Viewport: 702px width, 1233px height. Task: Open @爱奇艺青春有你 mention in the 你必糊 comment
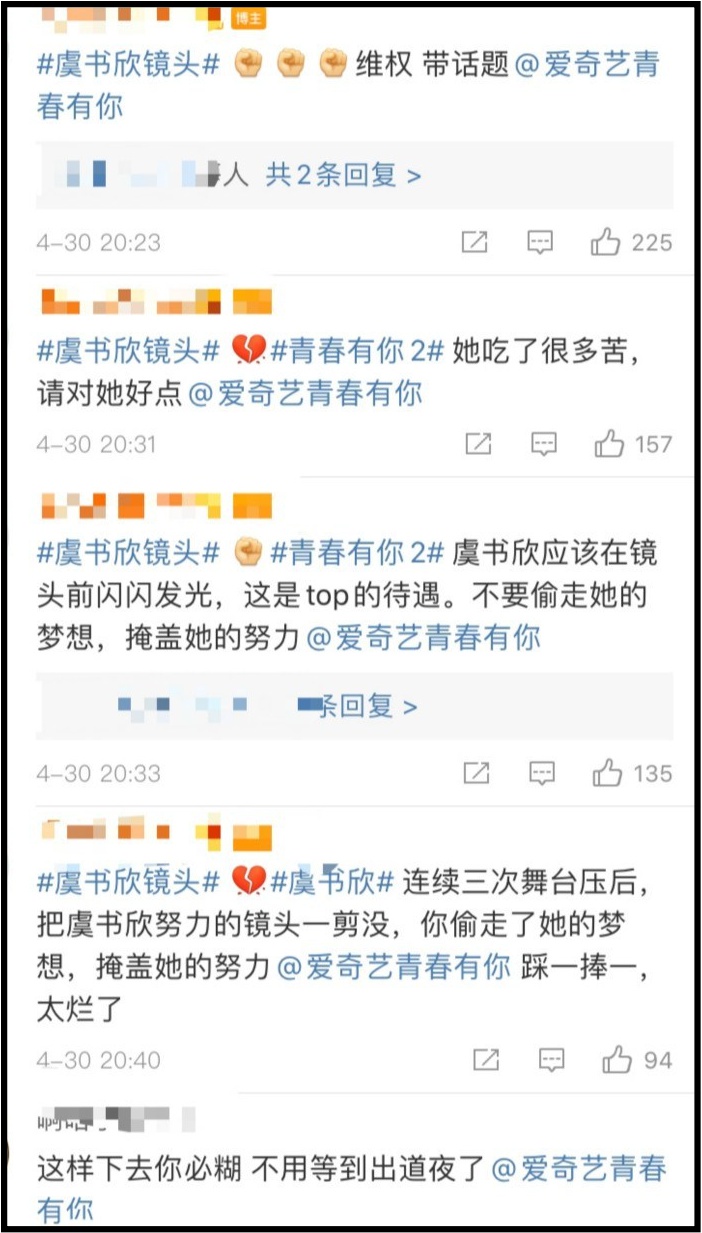click(578, 1168)
